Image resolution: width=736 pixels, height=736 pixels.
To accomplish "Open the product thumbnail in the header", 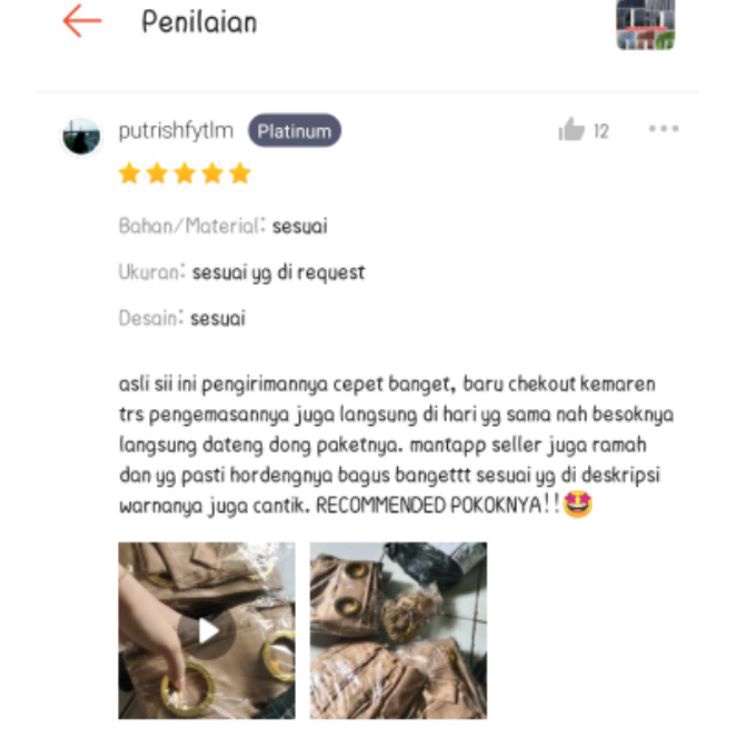I will click(645, 24).
